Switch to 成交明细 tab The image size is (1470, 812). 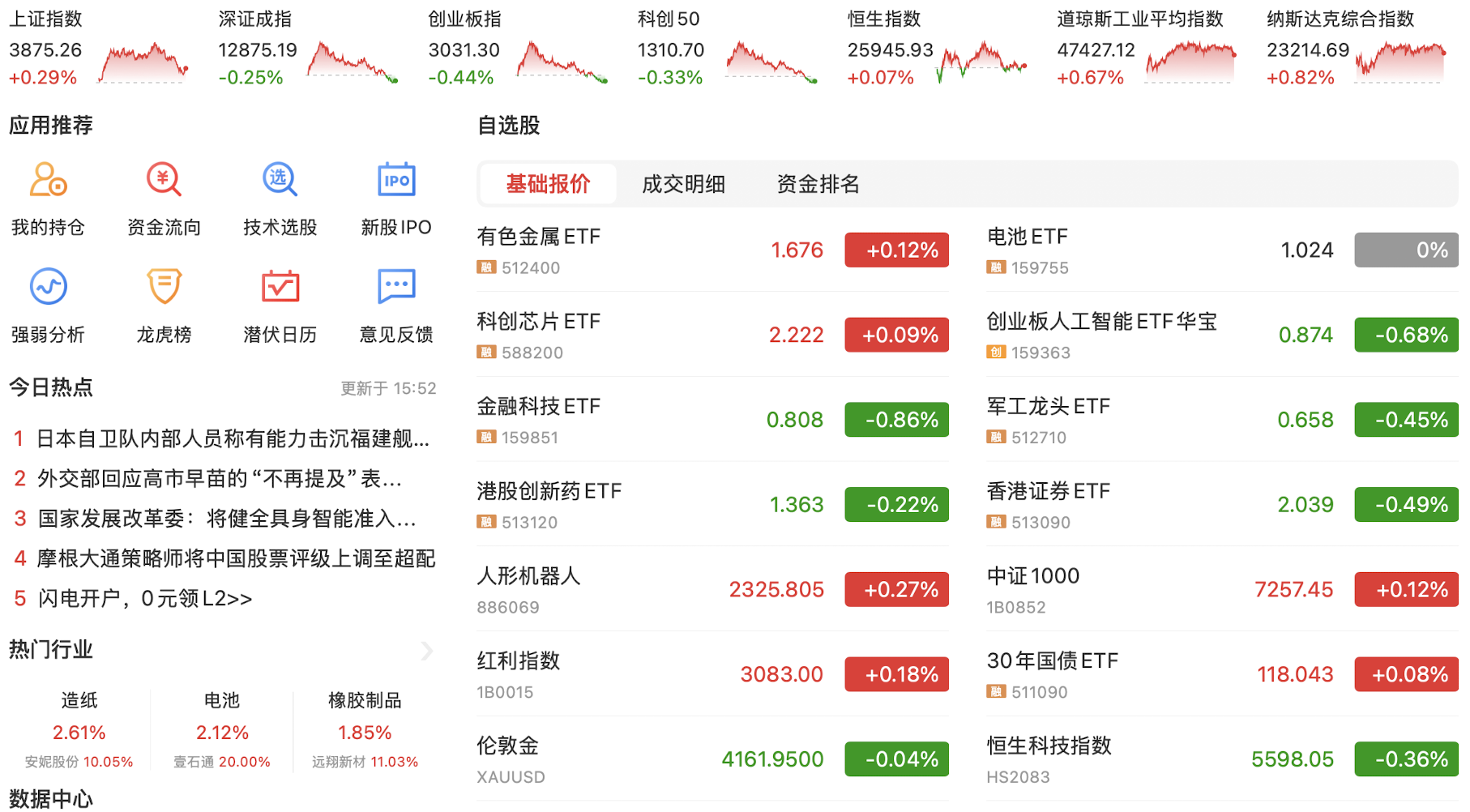point(683,184)
